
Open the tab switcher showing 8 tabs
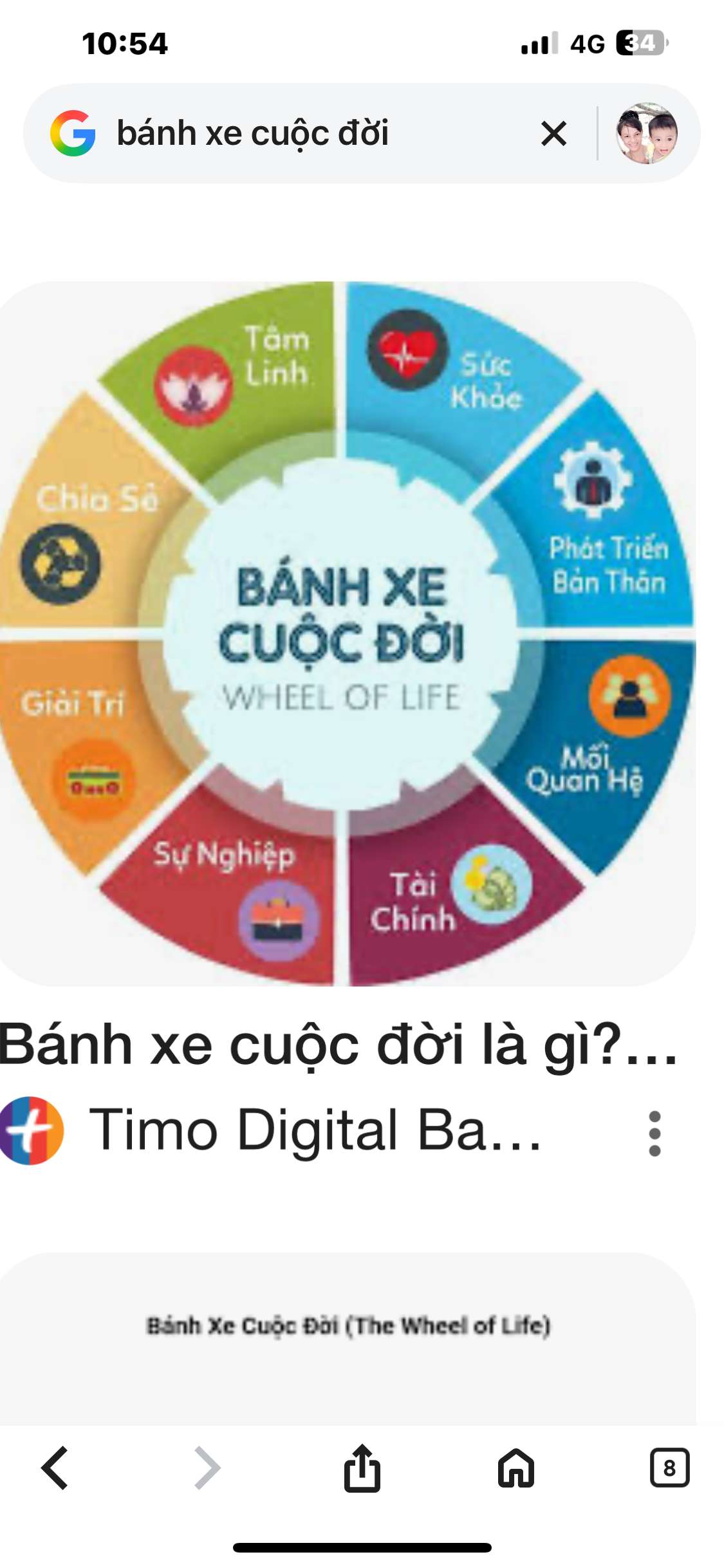point(669,1468)
